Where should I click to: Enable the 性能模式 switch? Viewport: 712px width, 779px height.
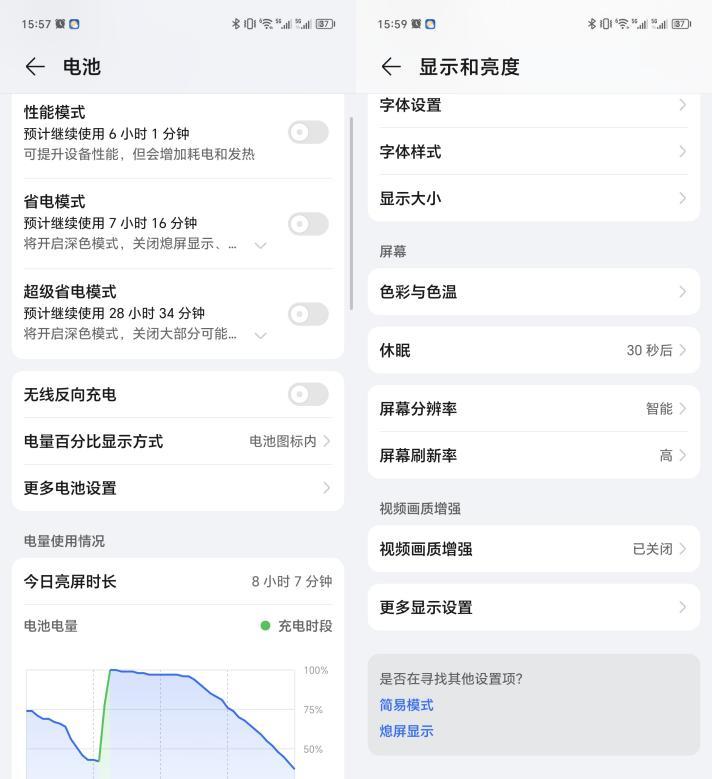click(308, 132)
